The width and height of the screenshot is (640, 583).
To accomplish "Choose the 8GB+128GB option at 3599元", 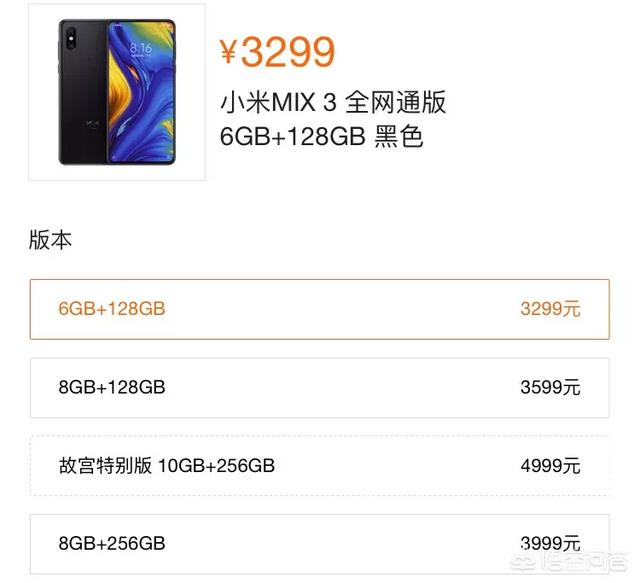I will click(319, 387).
